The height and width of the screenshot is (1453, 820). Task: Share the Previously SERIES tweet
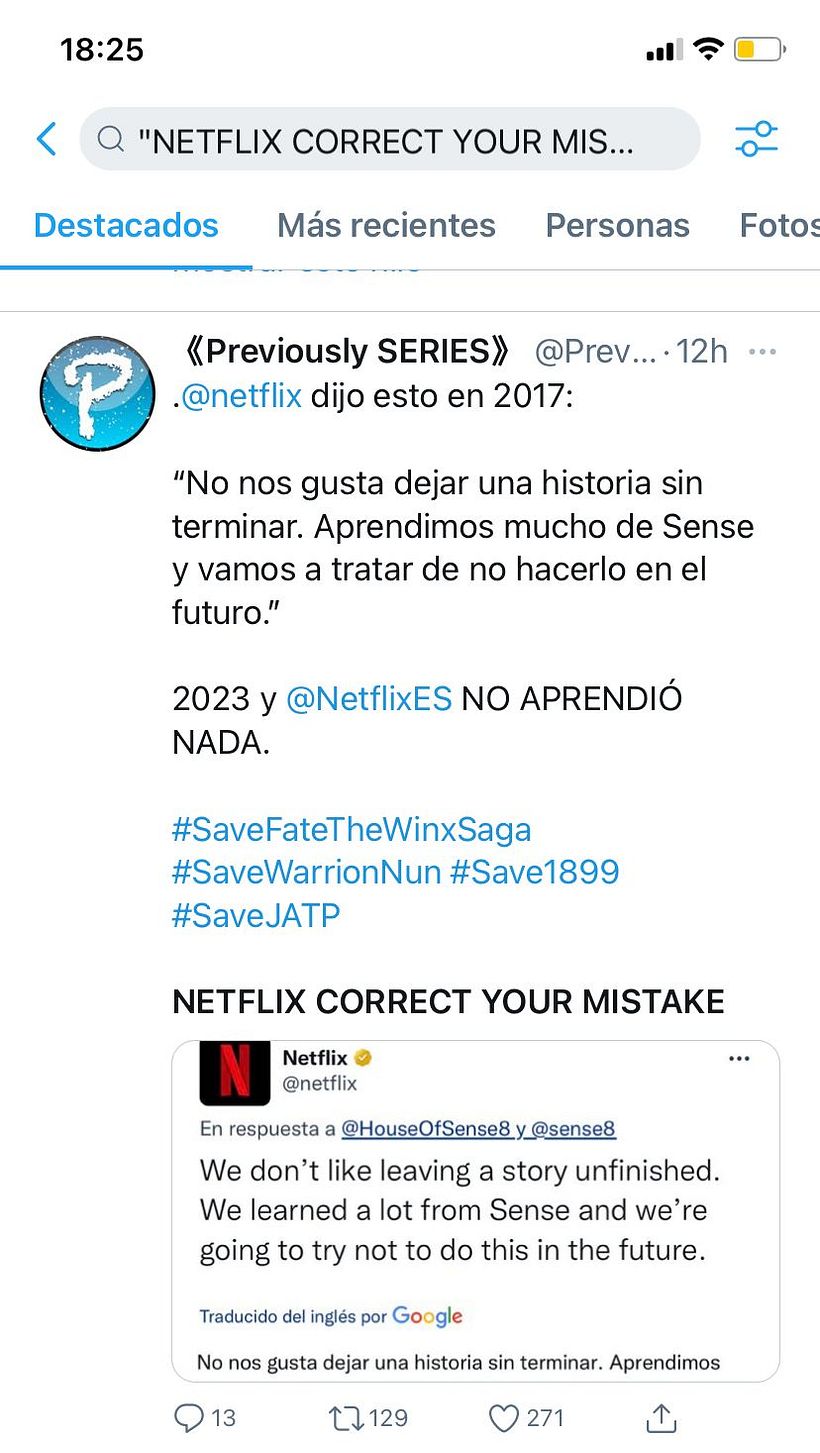click(x=662, y=1417)
